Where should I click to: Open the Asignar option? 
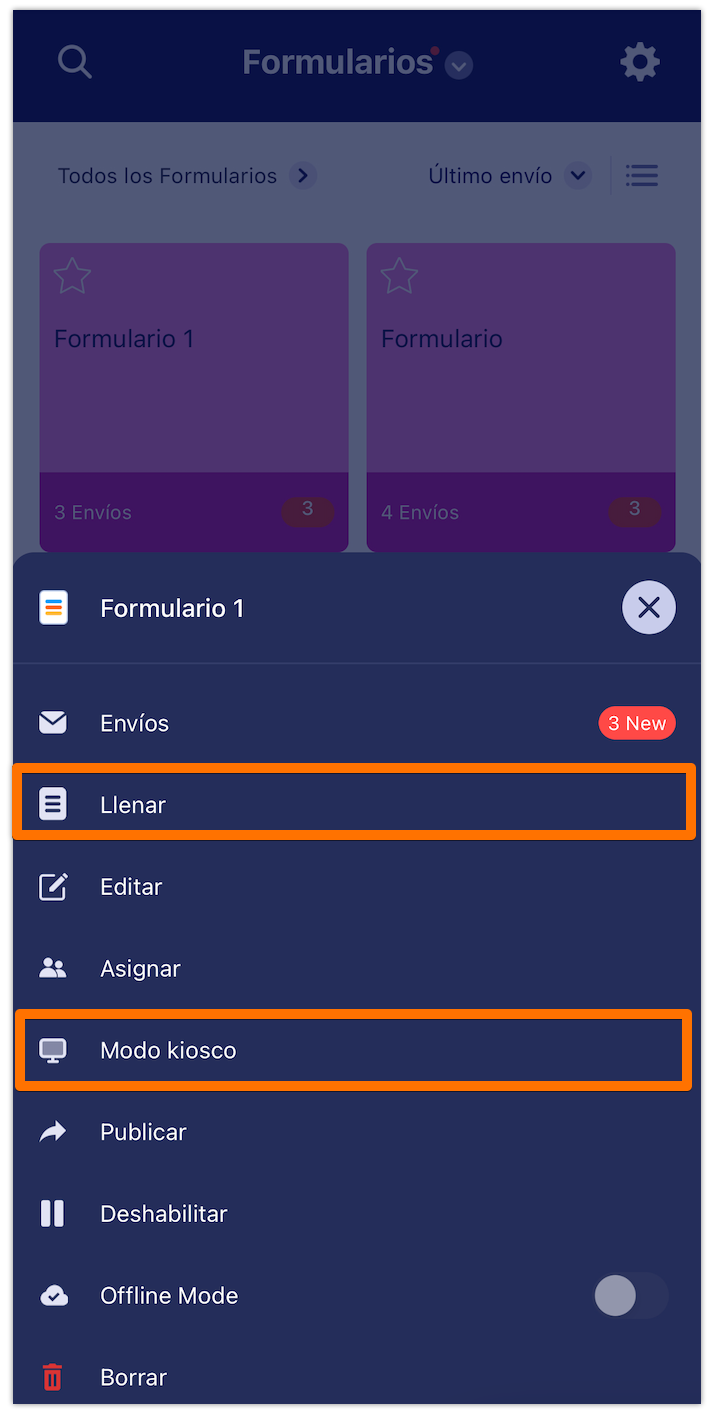(140, 969)
